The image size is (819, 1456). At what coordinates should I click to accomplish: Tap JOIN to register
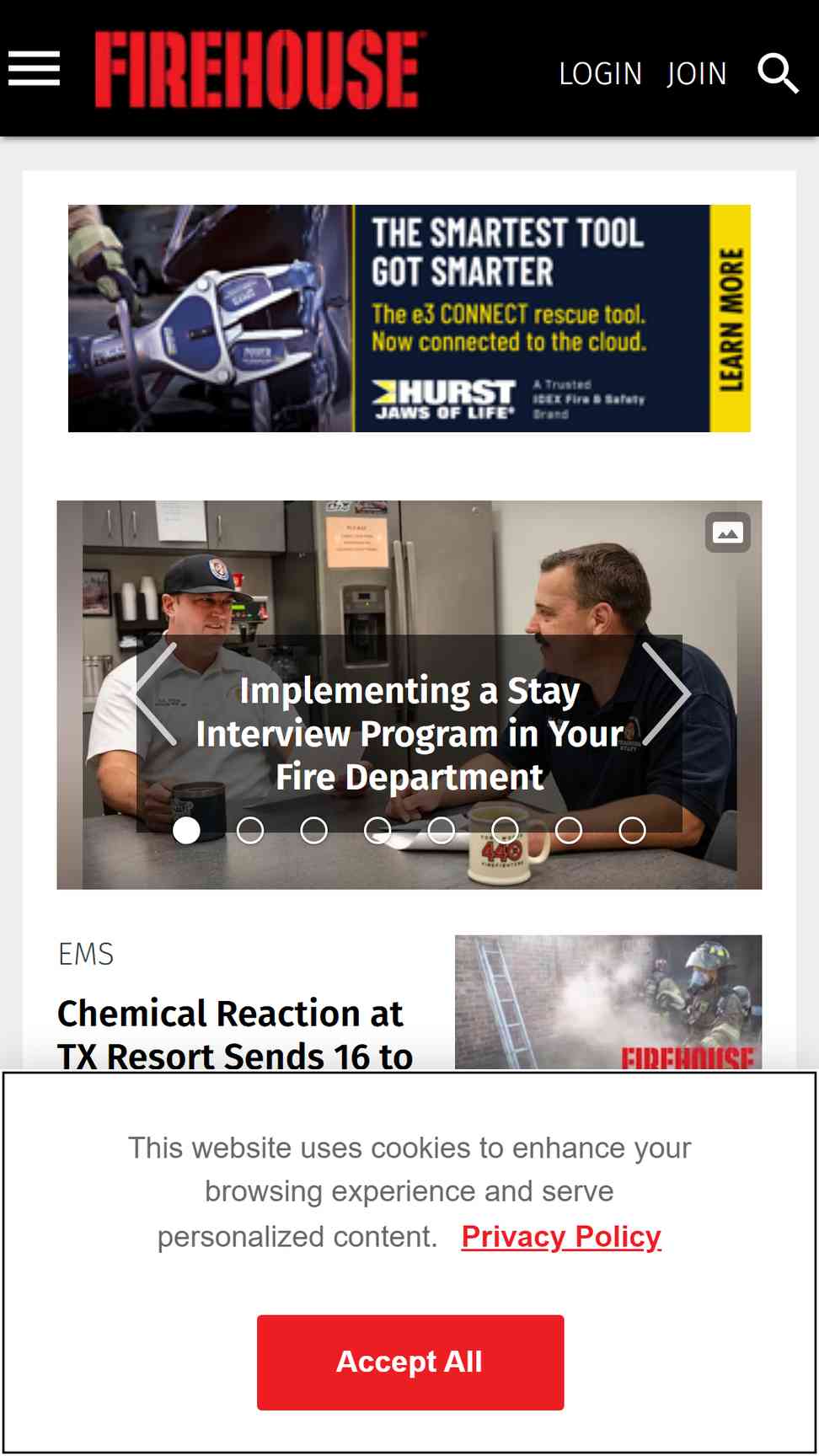point(697,74)
